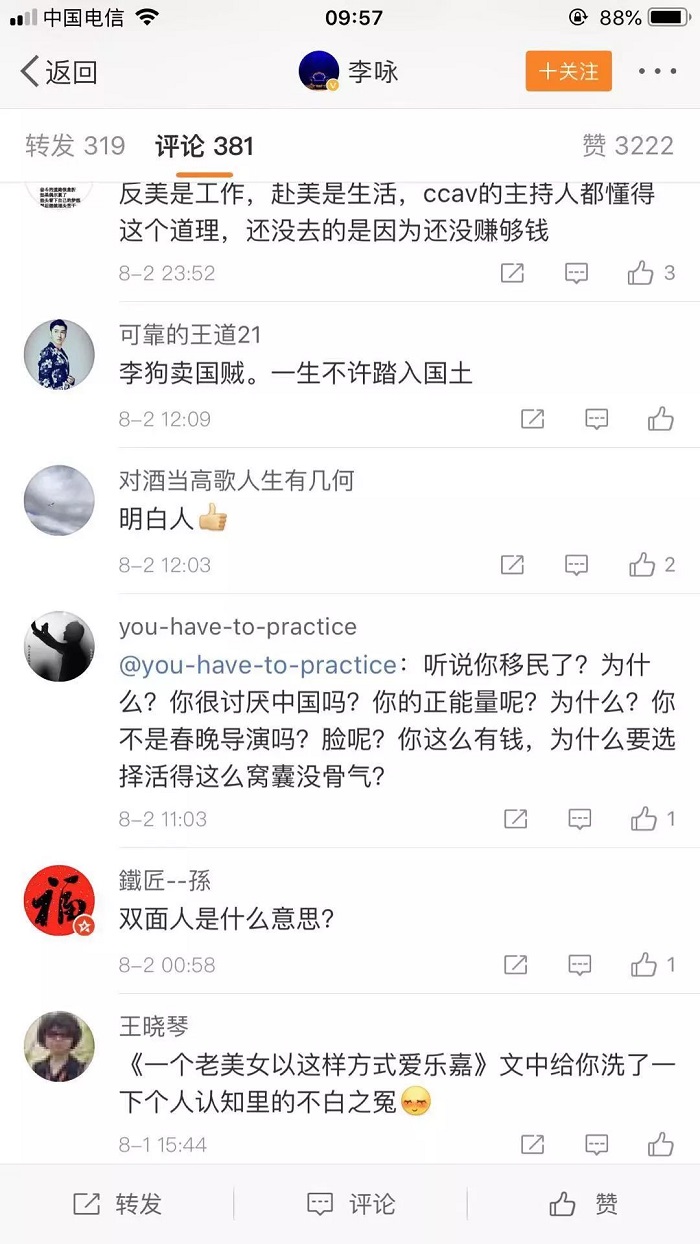Repost 王晓琴's comment
Screen dimensions: 700x1244
tap(532, 1145)
